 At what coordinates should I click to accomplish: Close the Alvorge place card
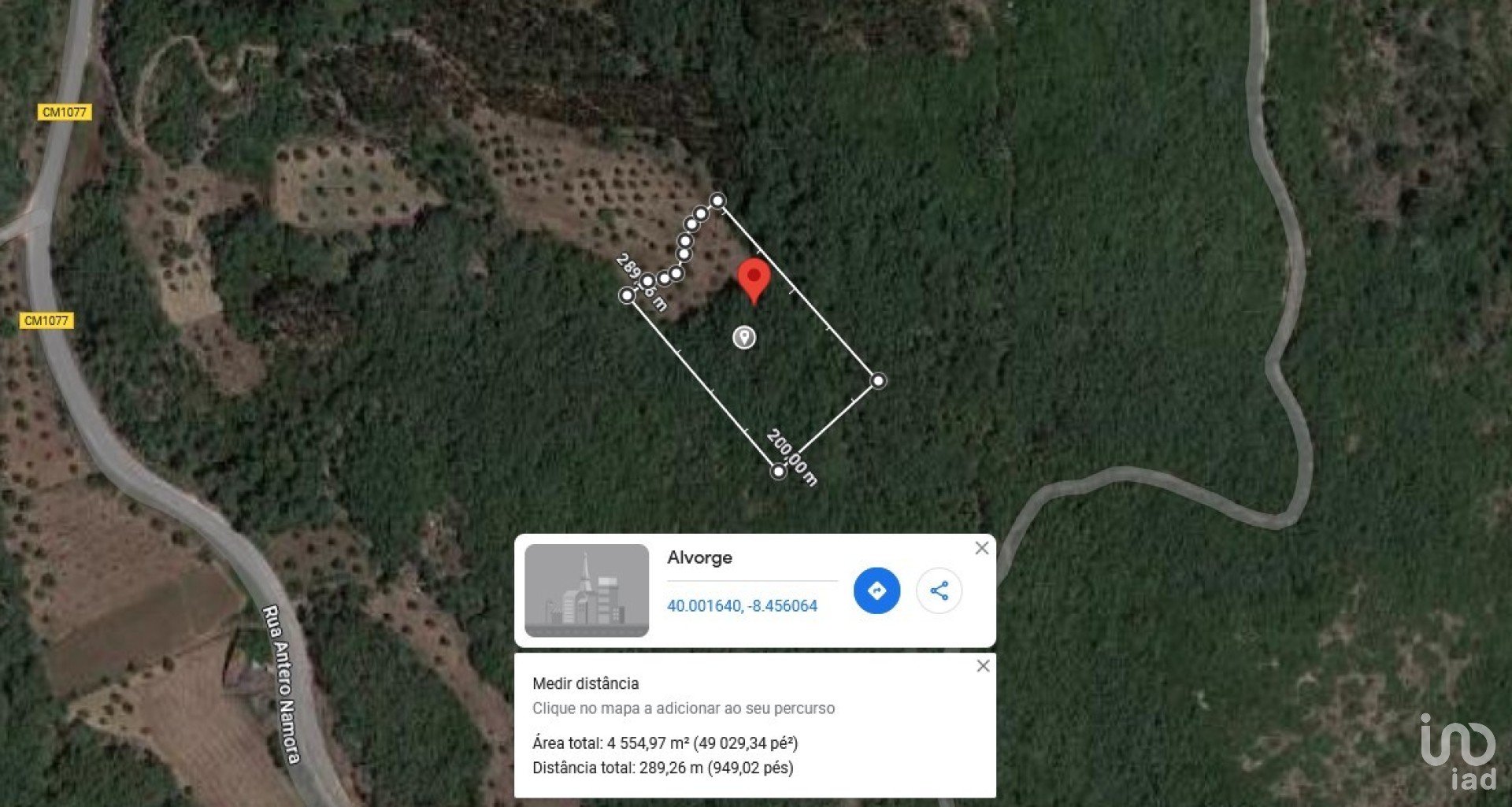[981, 548]
